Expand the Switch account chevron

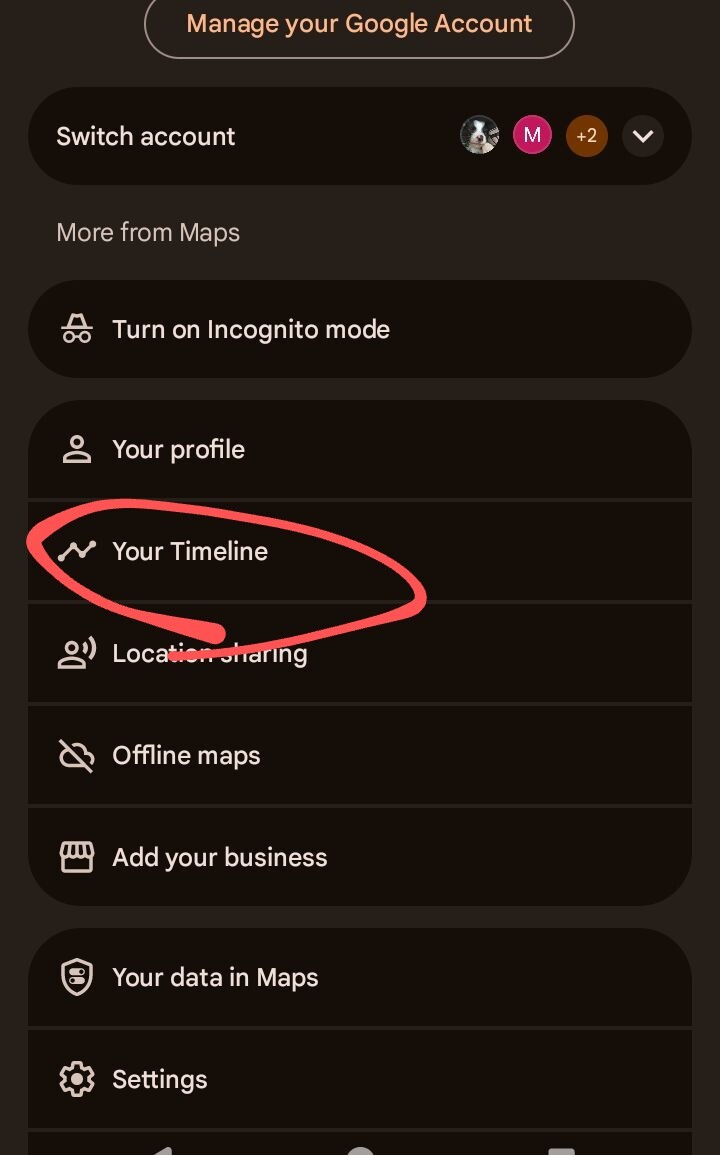(643, 136)
